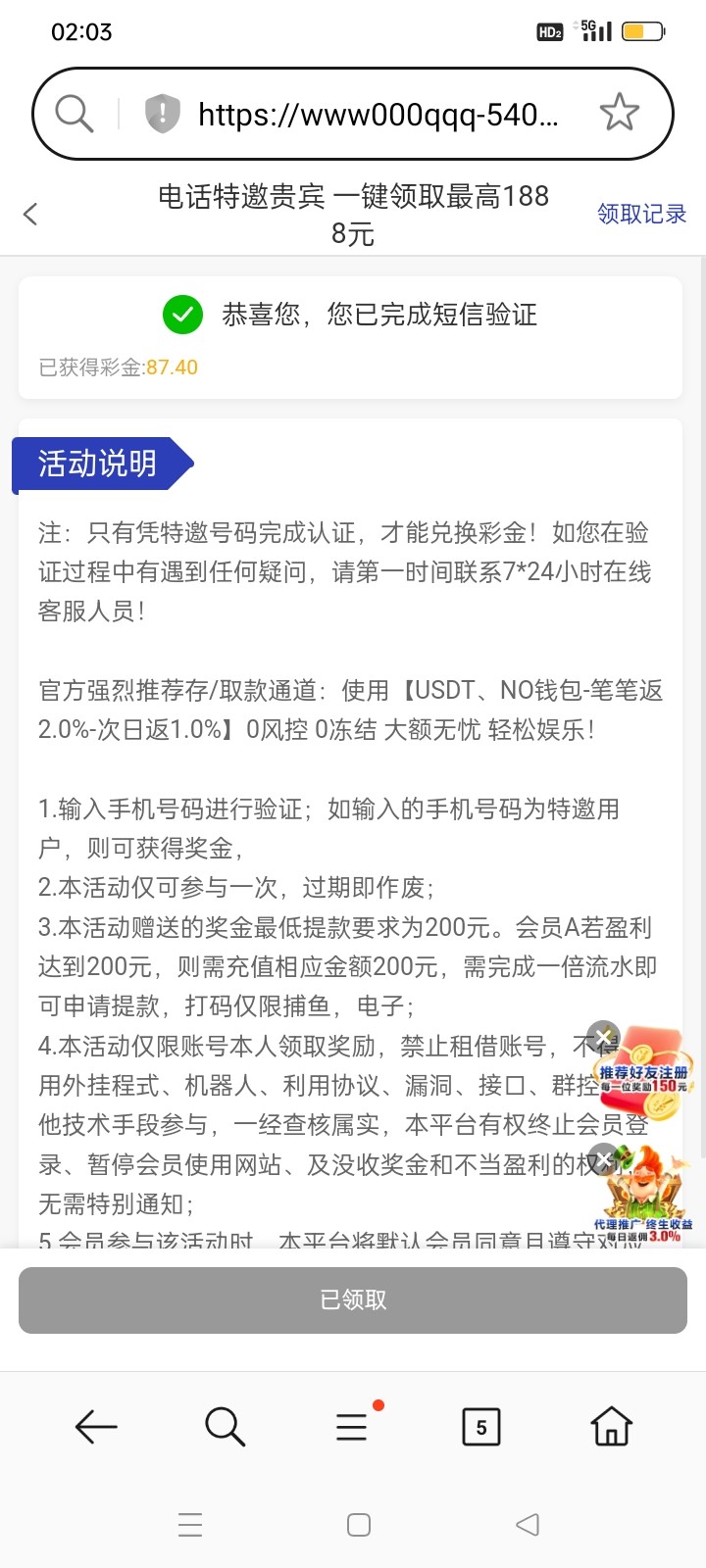Go back using the page header arrow
The height and width of the screenshot is (1568, 706).
pos(30,214)
